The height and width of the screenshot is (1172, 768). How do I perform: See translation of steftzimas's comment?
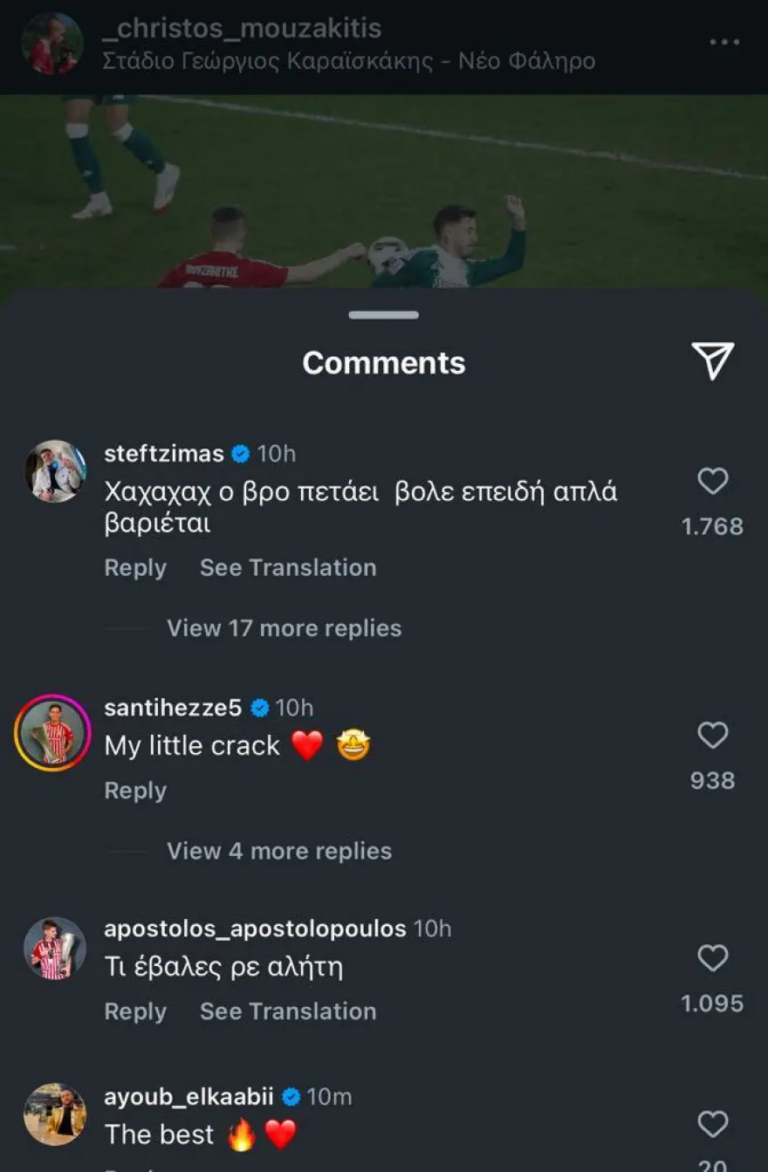(x=288, y=568)
